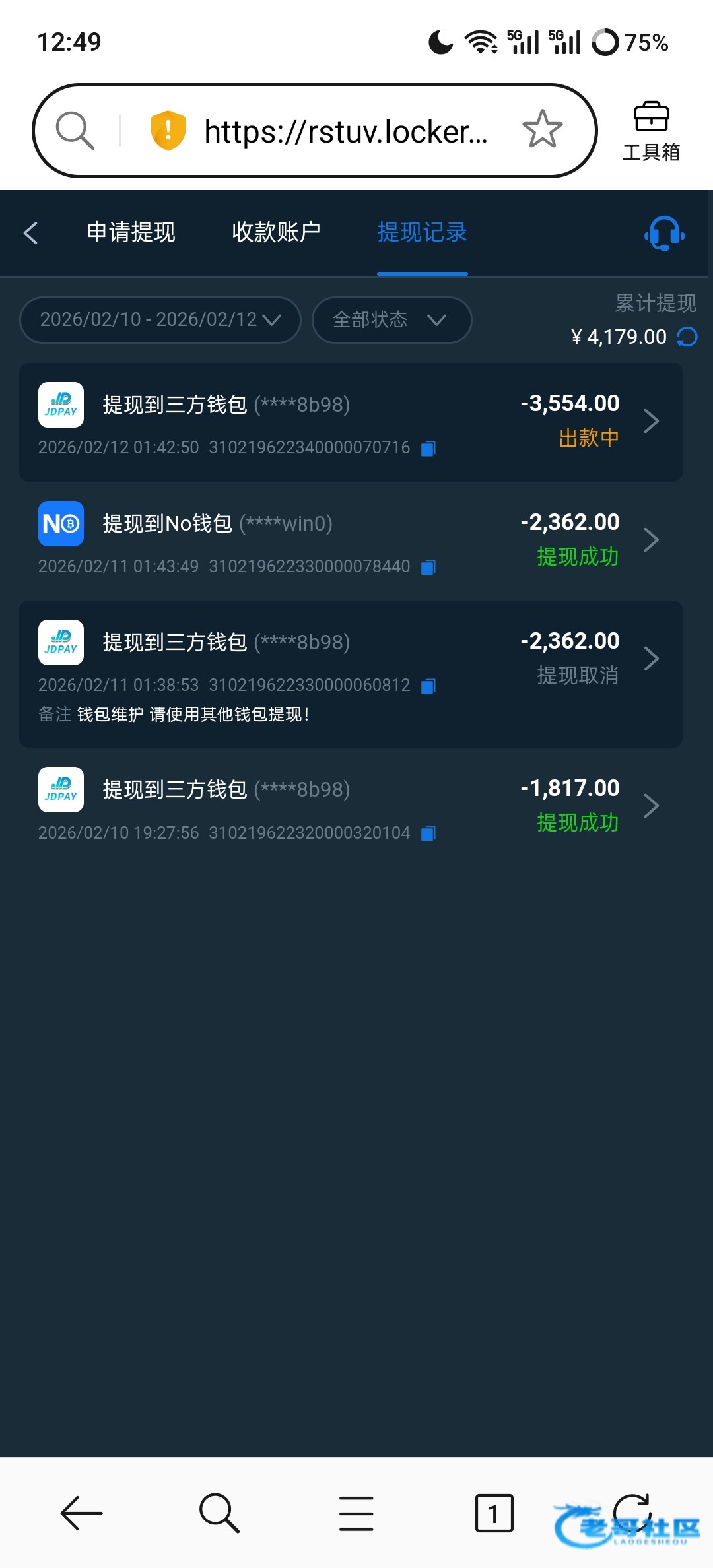Go back with the header arrow
The width and height of the screenshot is (713, 1568).
[x=30, y=233]
